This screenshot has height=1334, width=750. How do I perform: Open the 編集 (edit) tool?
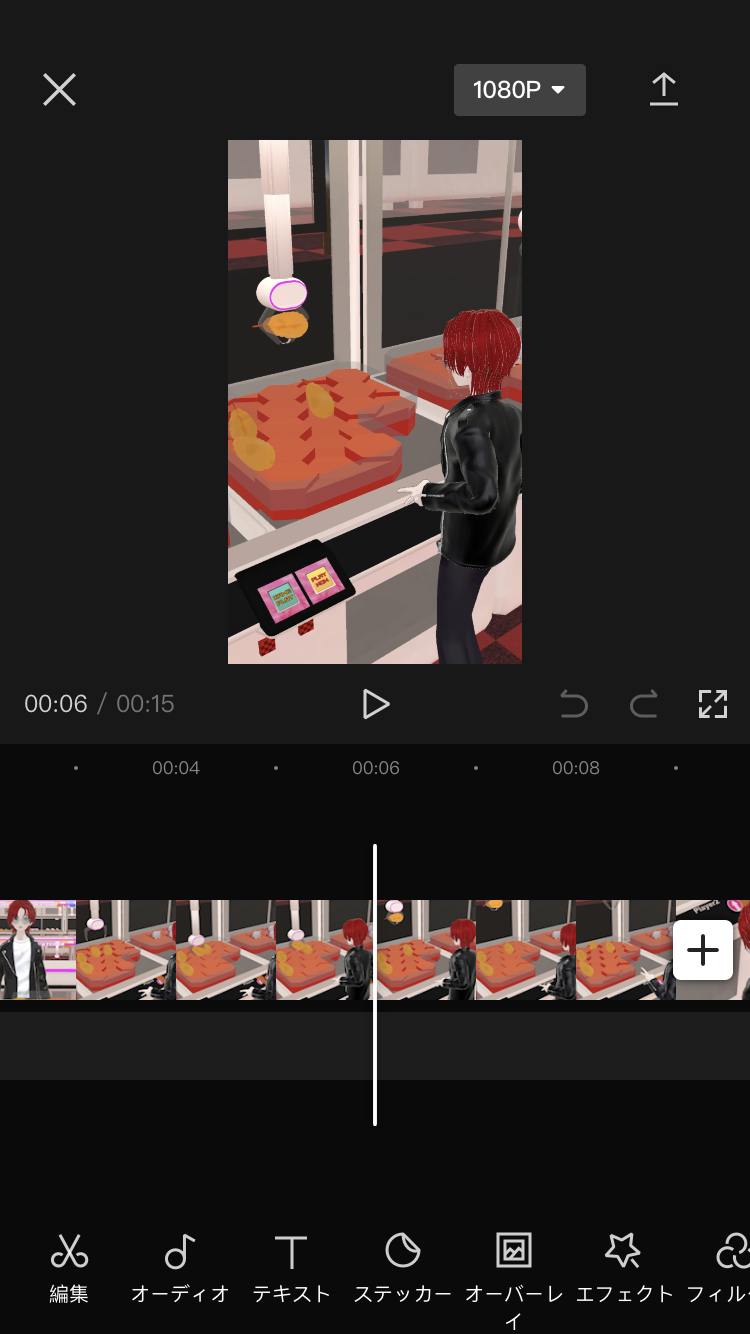pos(69,1267)
